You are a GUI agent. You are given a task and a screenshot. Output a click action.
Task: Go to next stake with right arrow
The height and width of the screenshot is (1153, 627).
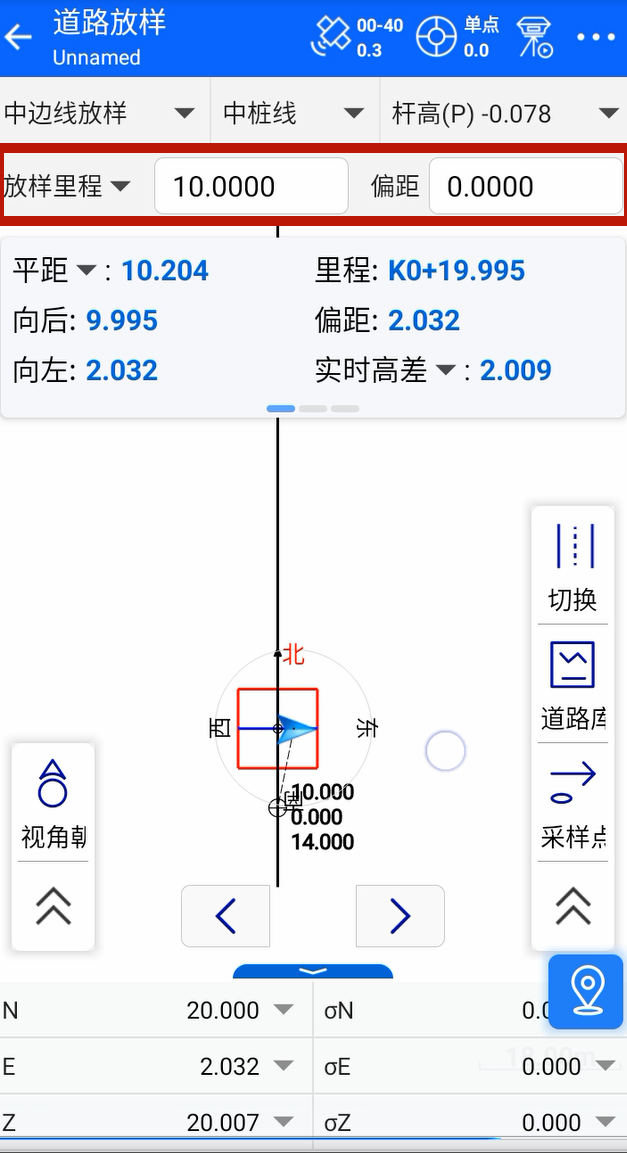coord(400,916)
